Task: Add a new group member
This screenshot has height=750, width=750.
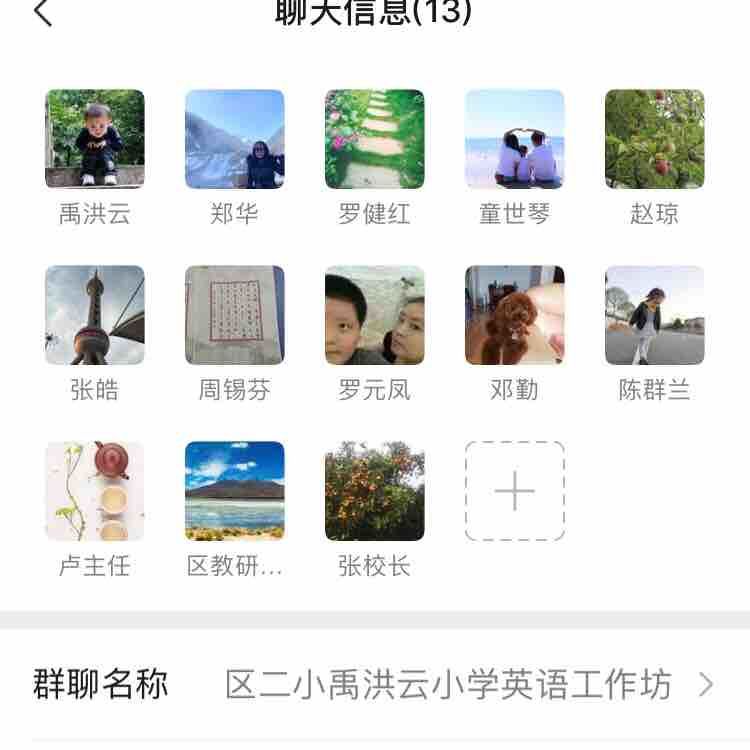Action: [x=515, y=491]
